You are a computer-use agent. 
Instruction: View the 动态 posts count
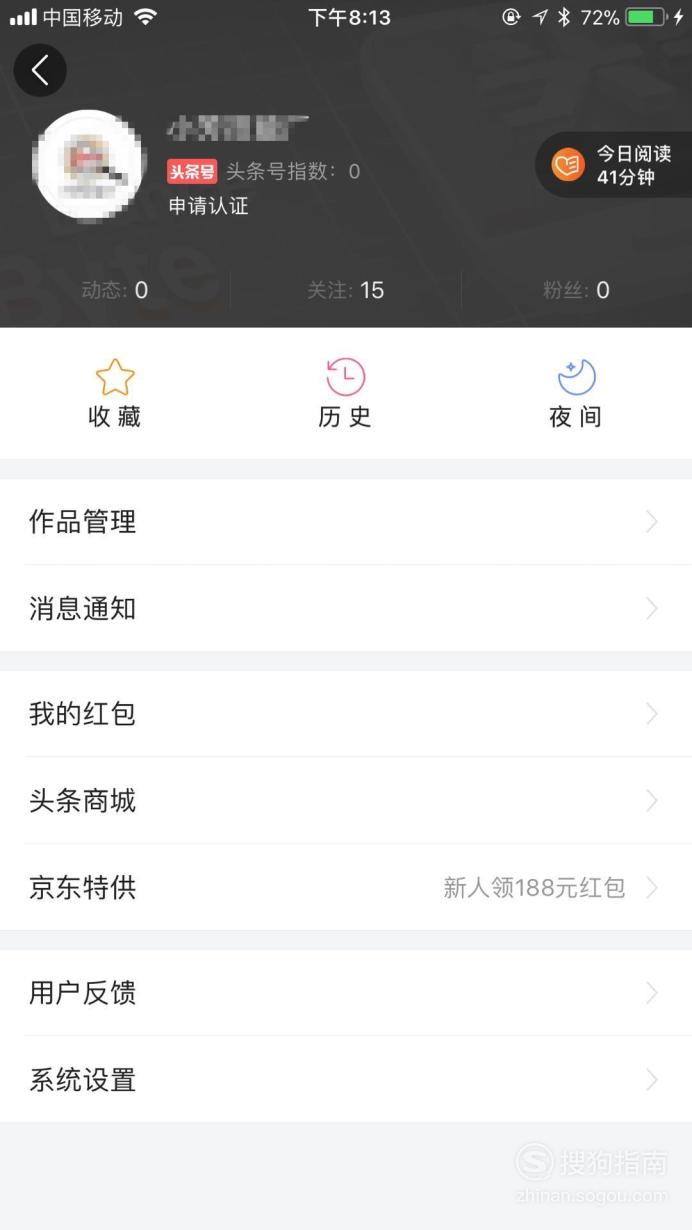(x=115, y=290)
